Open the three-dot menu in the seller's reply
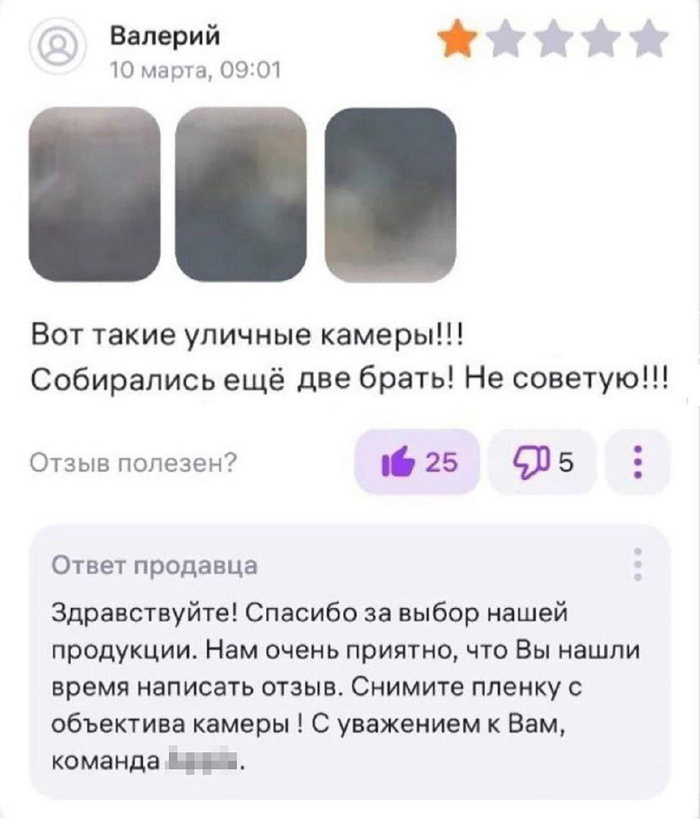Image resolution: width=700 pixels, height=819 pixels. point(636,564)
